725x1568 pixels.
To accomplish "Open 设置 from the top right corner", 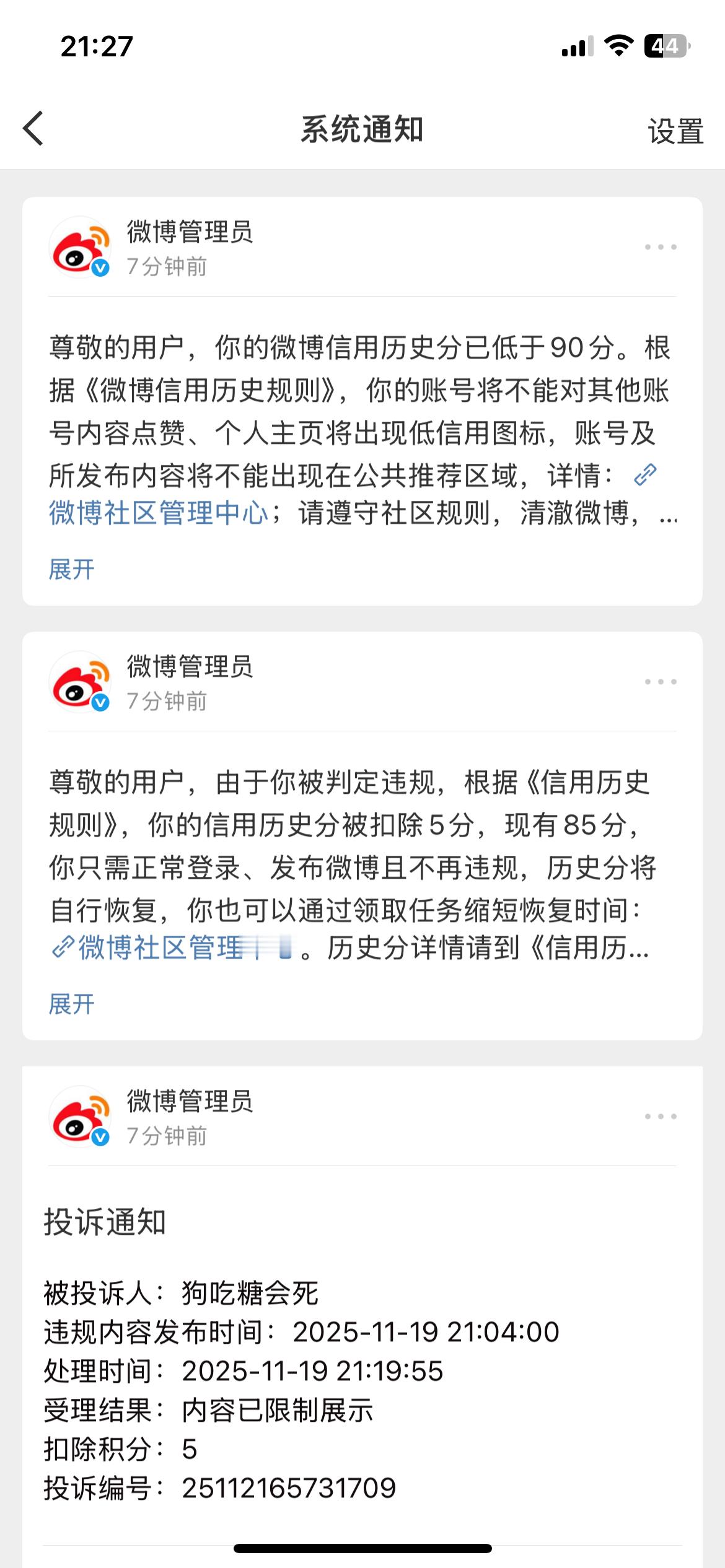I will pyautogui.click(x=675, y=130).
